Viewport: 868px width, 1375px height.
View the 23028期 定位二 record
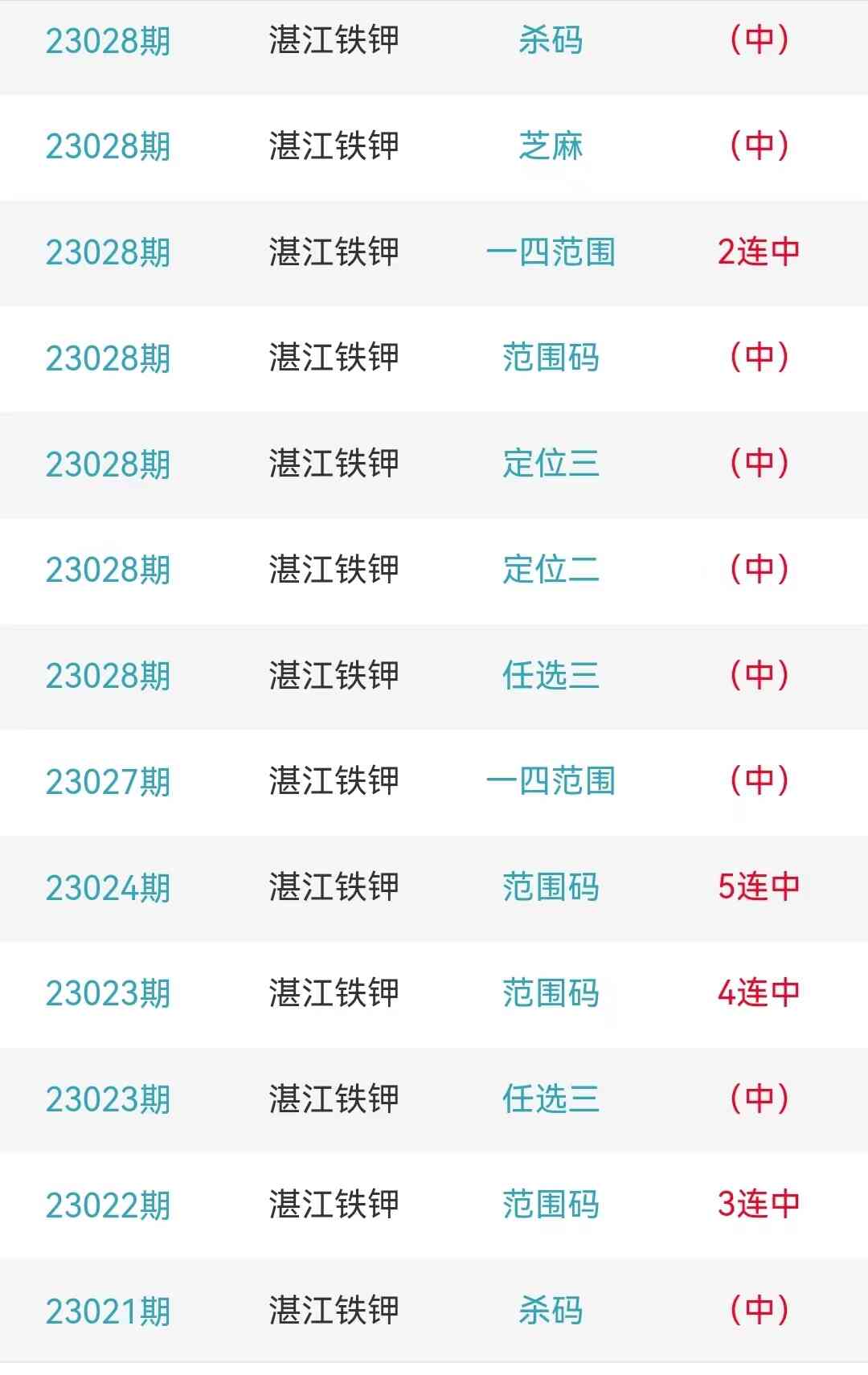click(551, 570)
